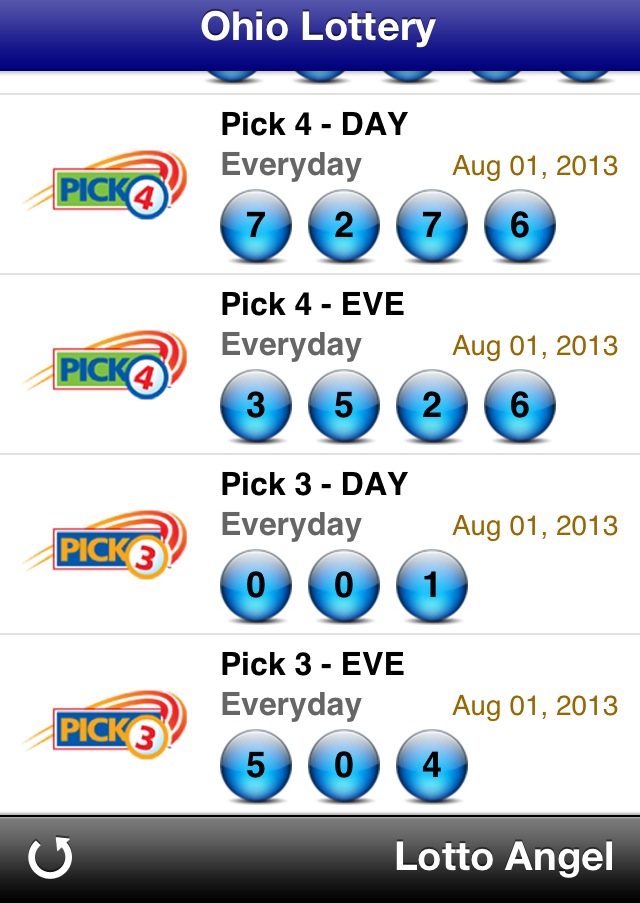Open the Pick 4 - DAY results row

[320, 184]
